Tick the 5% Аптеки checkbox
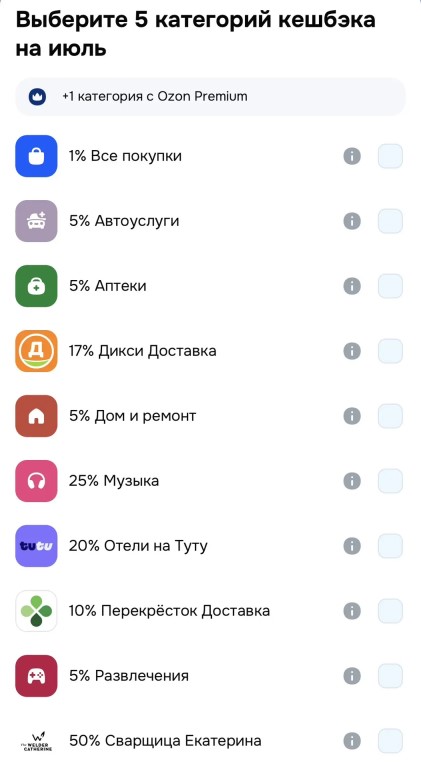421x768 pixels. (x=390, y=286)
